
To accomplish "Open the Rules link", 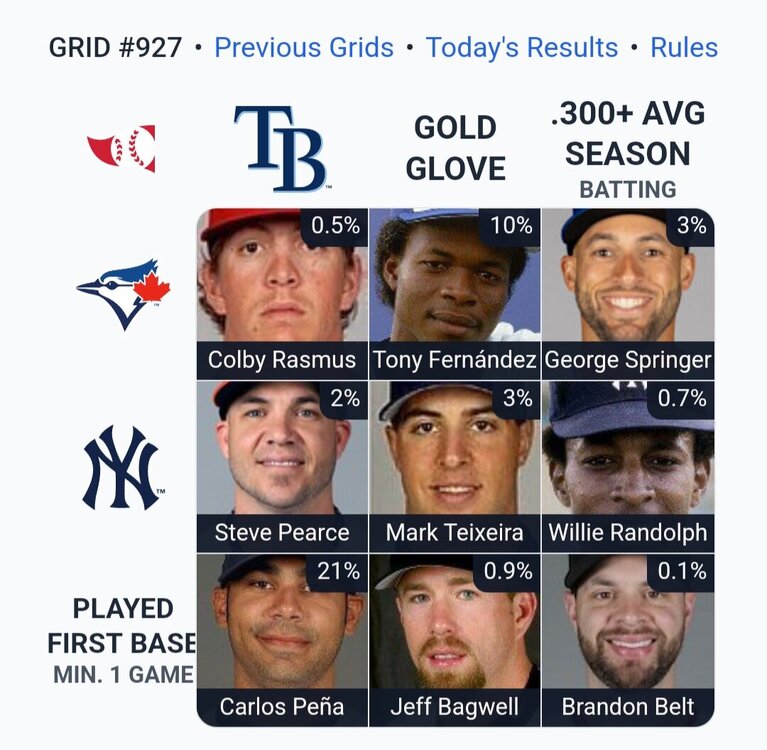I will (x=684, y=47).
